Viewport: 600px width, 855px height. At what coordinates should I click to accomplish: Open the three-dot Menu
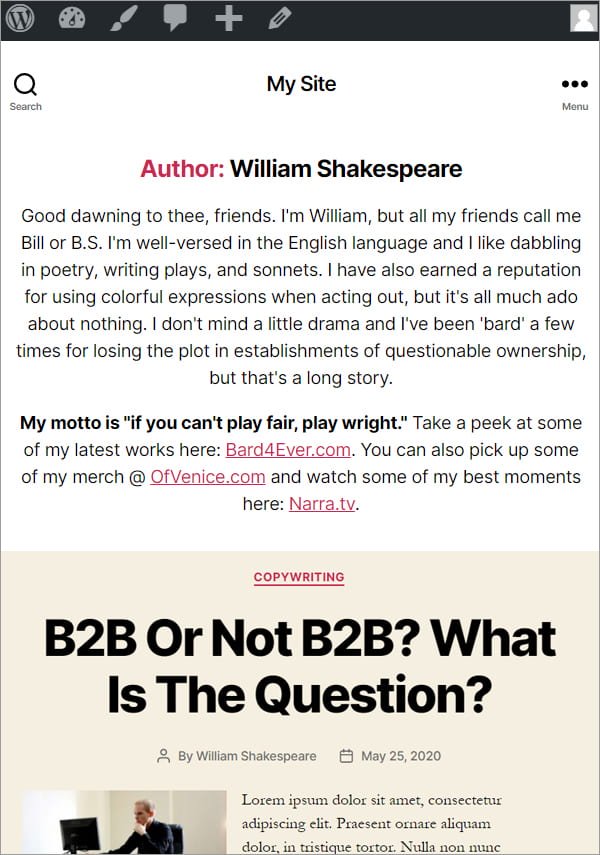tap(574, 91)
